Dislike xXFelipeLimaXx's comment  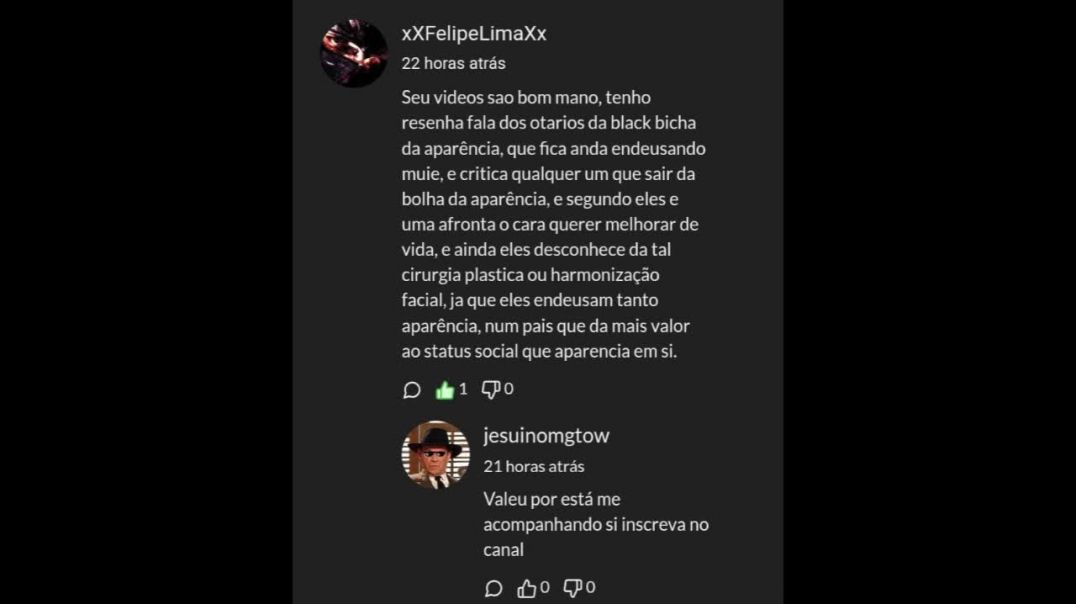490,389
